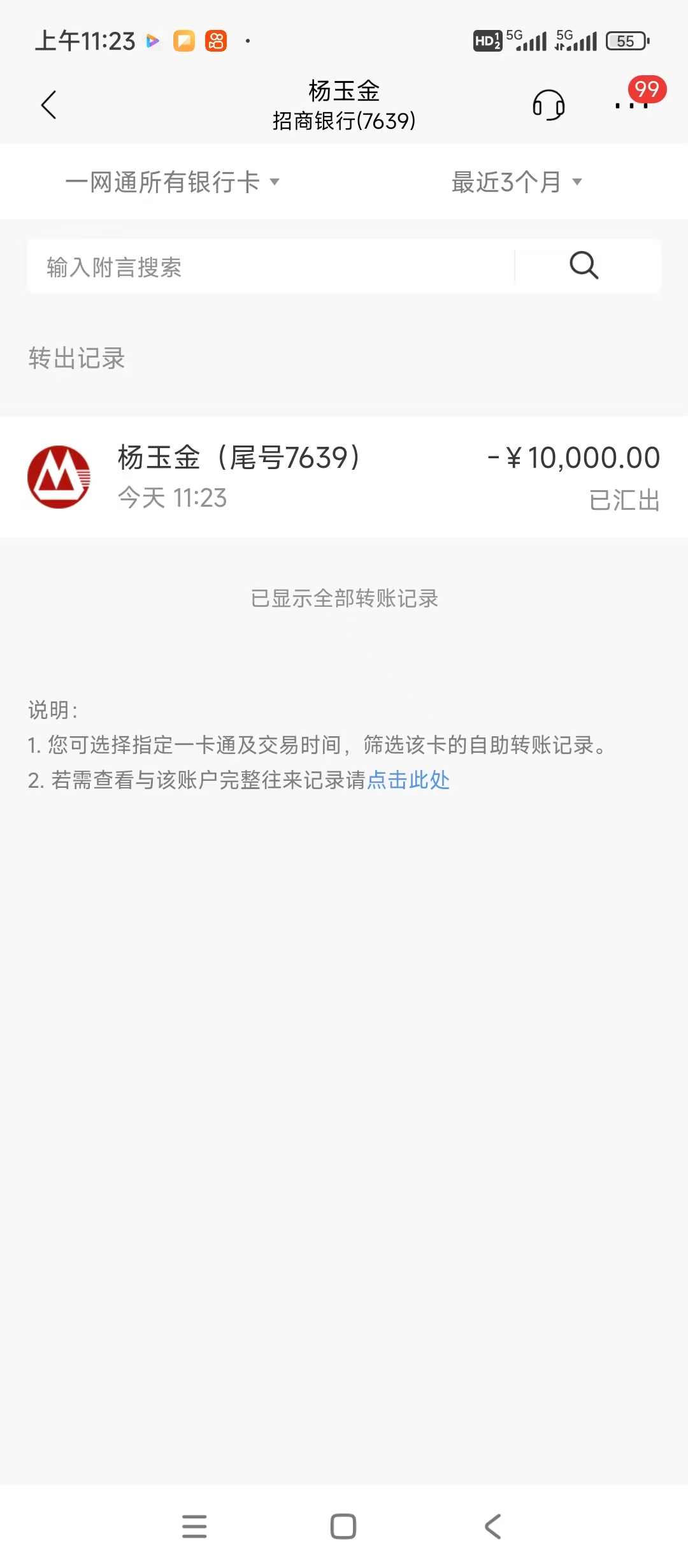Viewport: 688px width, 1568px height.
Task: Expand the 最近3个月 time range dropdown
Action: (517, 182)
